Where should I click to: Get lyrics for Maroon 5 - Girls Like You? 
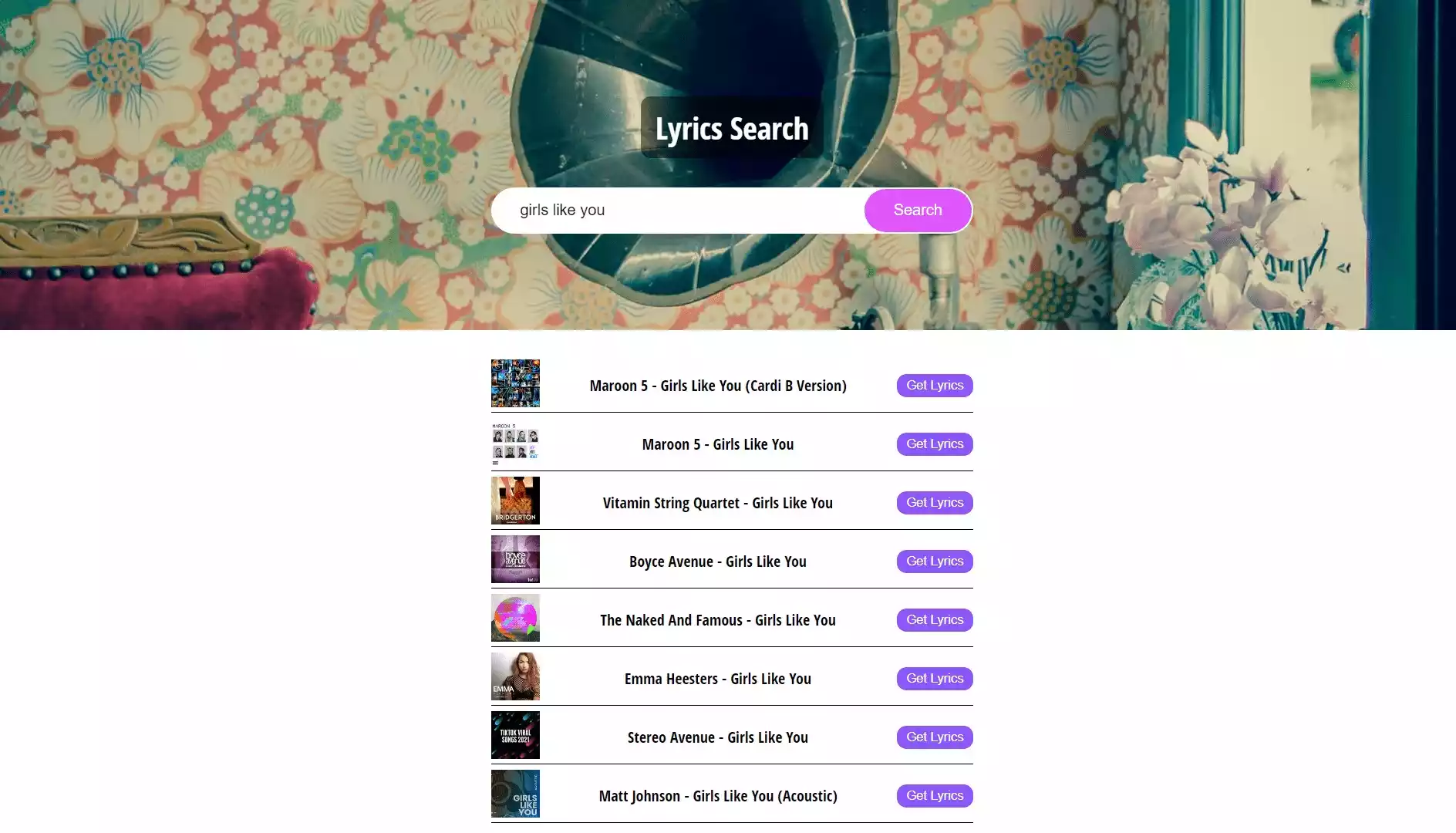pyautogui.click(x=935, y=444)
